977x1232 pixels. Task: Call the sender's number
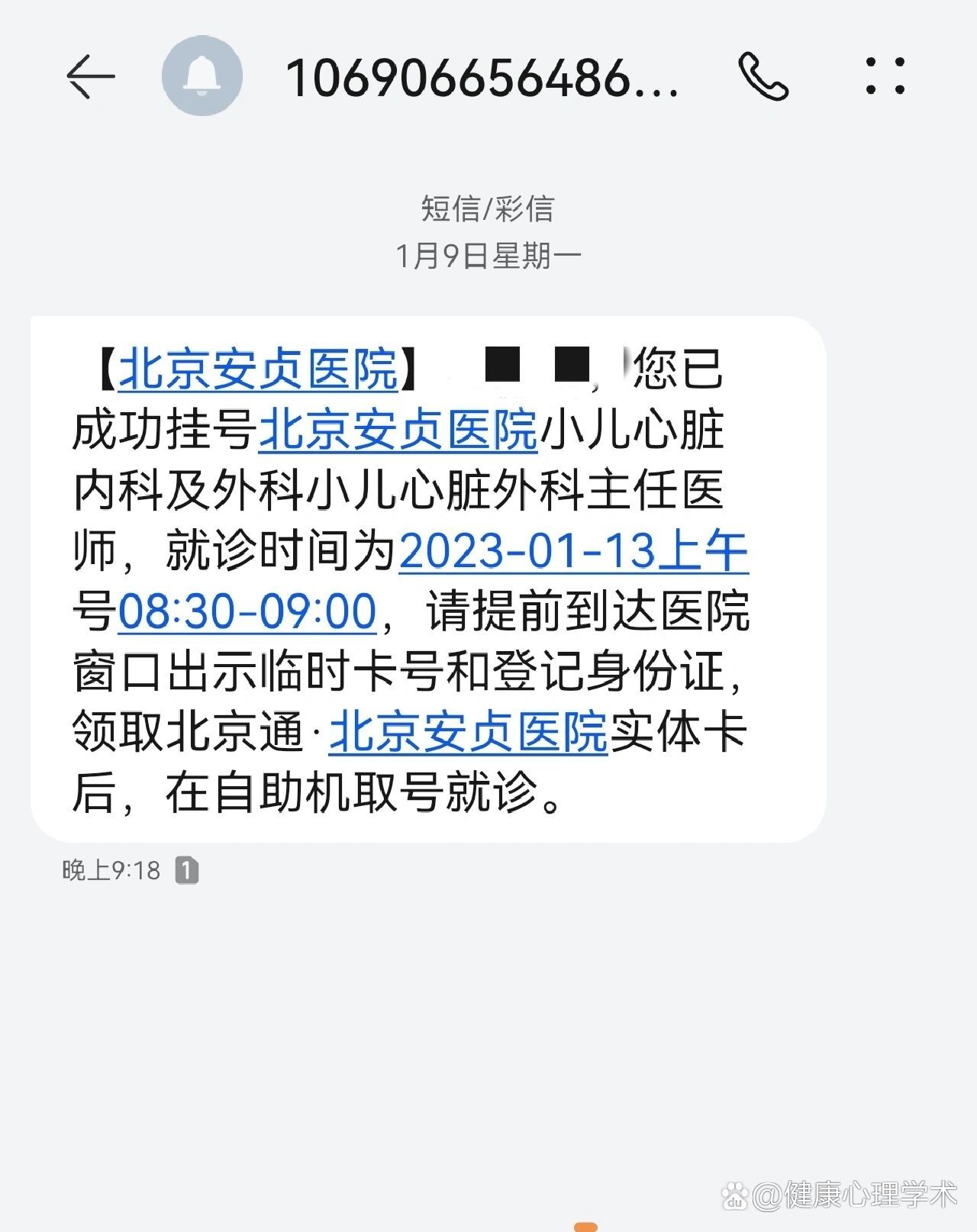[x=763, y=76]
